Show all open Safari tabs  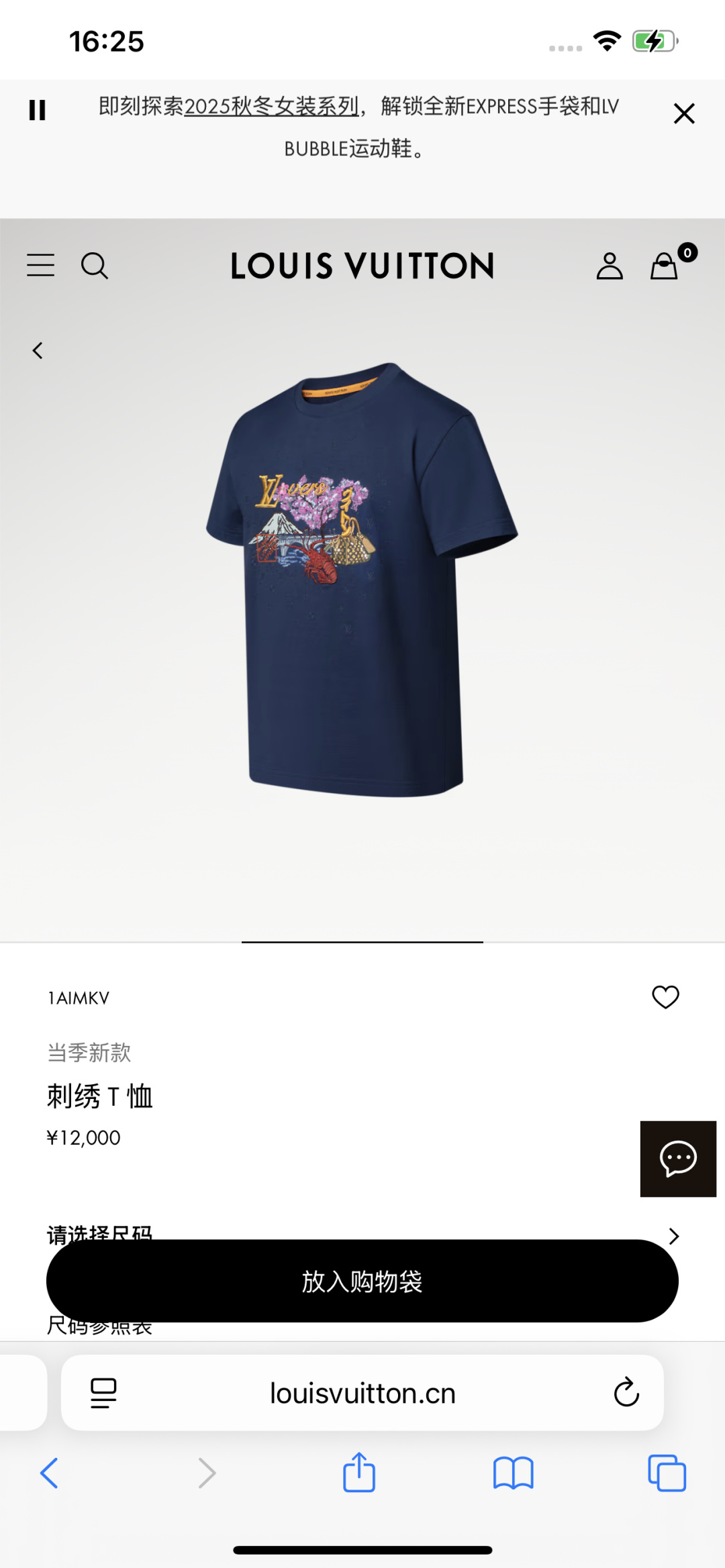[667, 1473]
